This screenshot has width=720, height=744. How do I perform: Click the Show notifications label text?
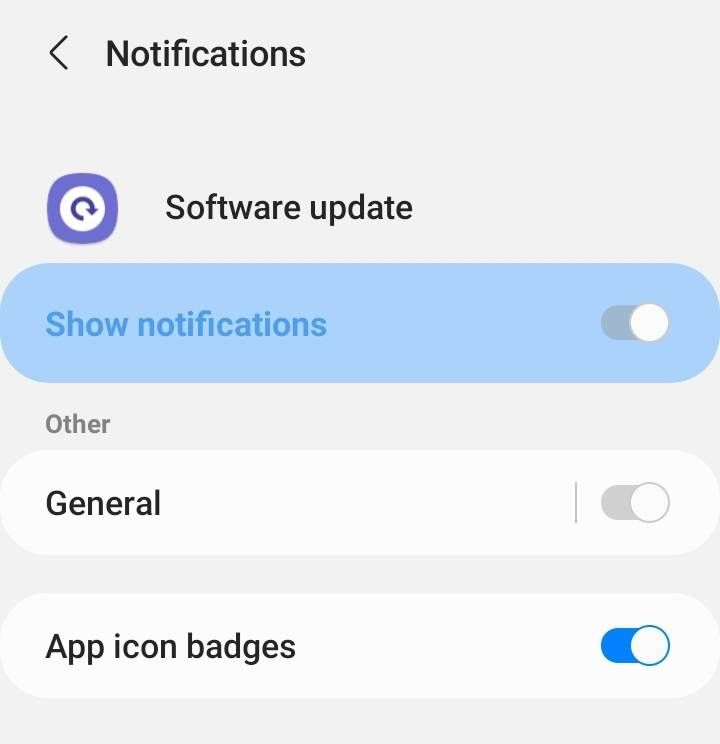185,322
